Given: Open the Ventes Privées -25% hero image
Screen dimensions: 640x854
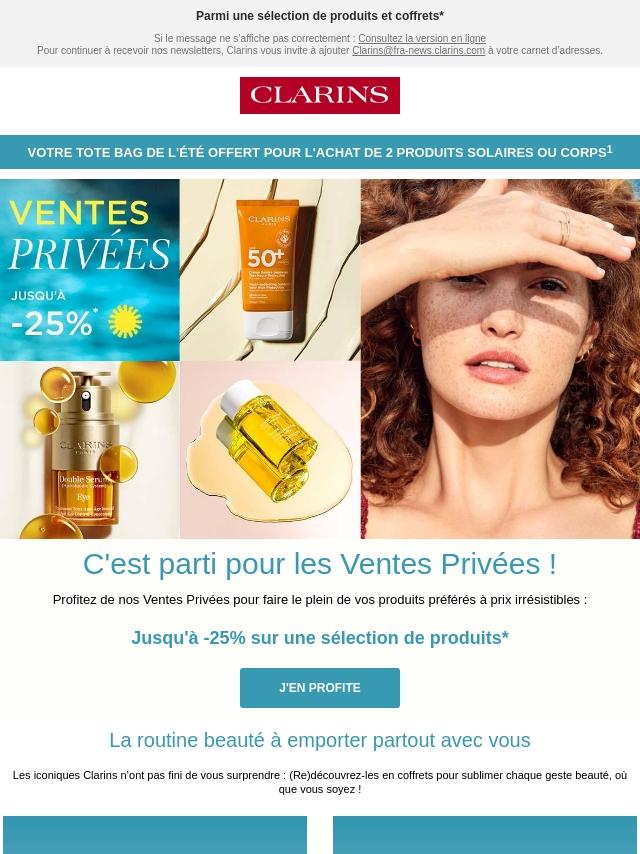Looking at the screenshot, I should point(320,359).
